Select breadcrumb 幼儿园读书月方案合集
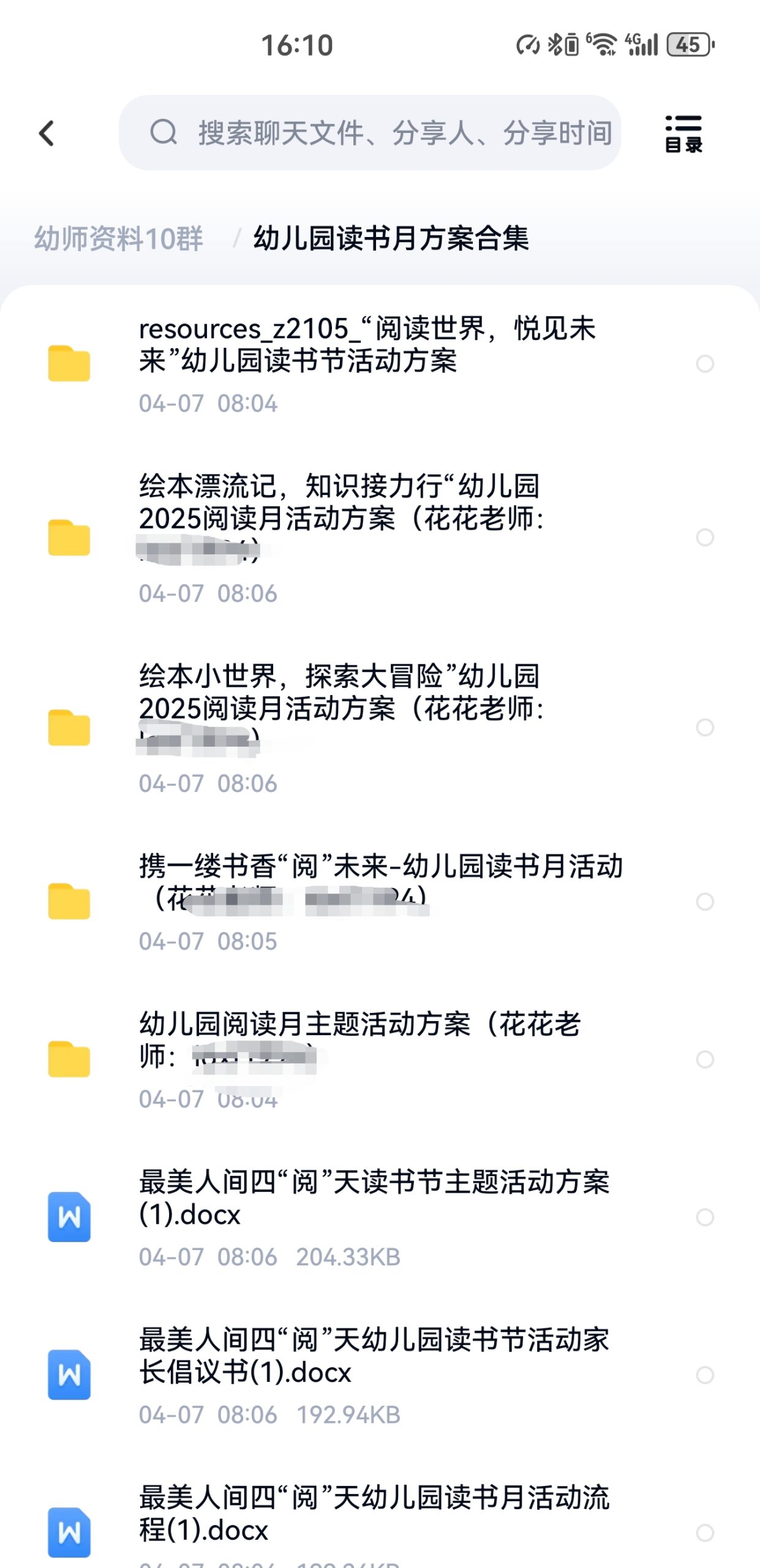This screenshot has height=1568, width=760. tap(393, 239)
